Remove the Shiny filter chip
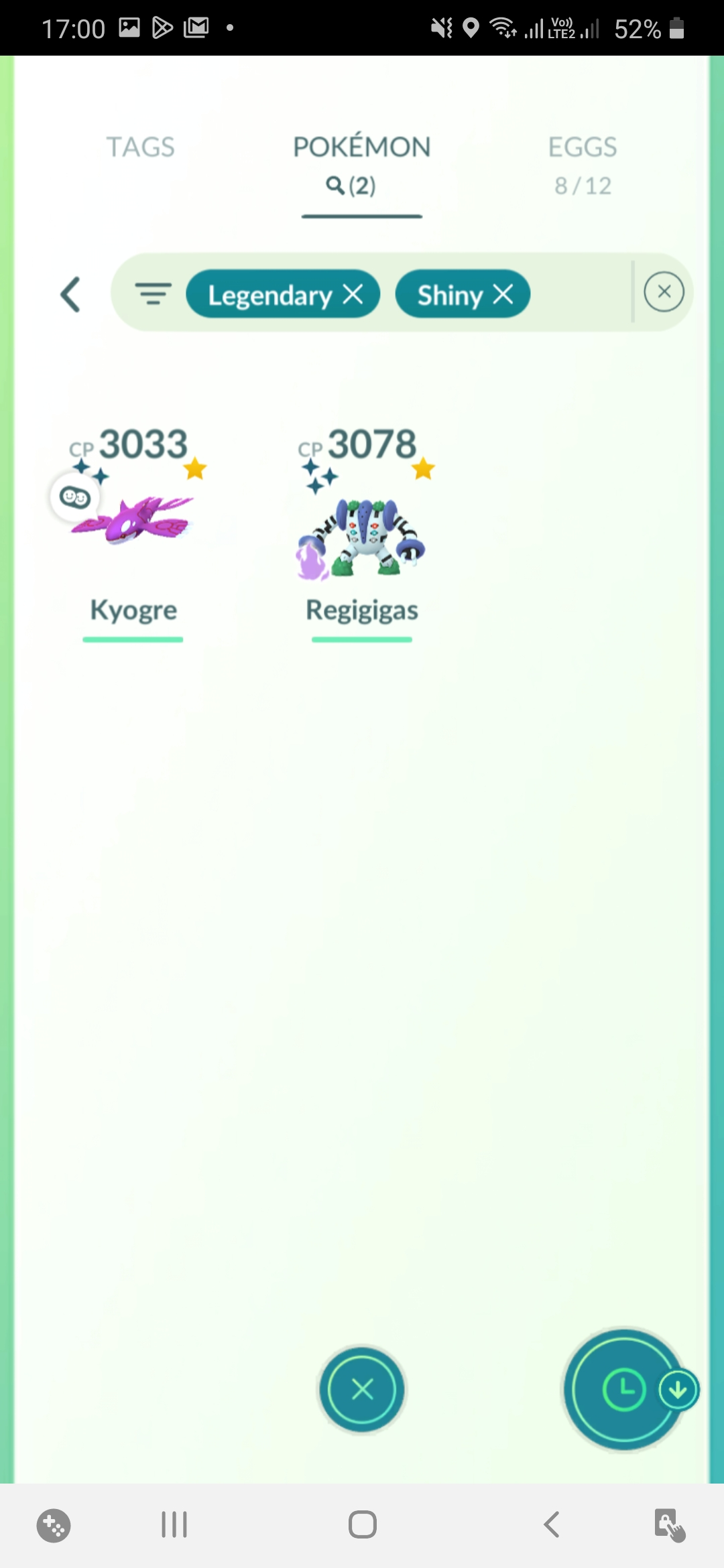Image resolution: width=724 pixels, height=1568 pixels. [503, 293]
